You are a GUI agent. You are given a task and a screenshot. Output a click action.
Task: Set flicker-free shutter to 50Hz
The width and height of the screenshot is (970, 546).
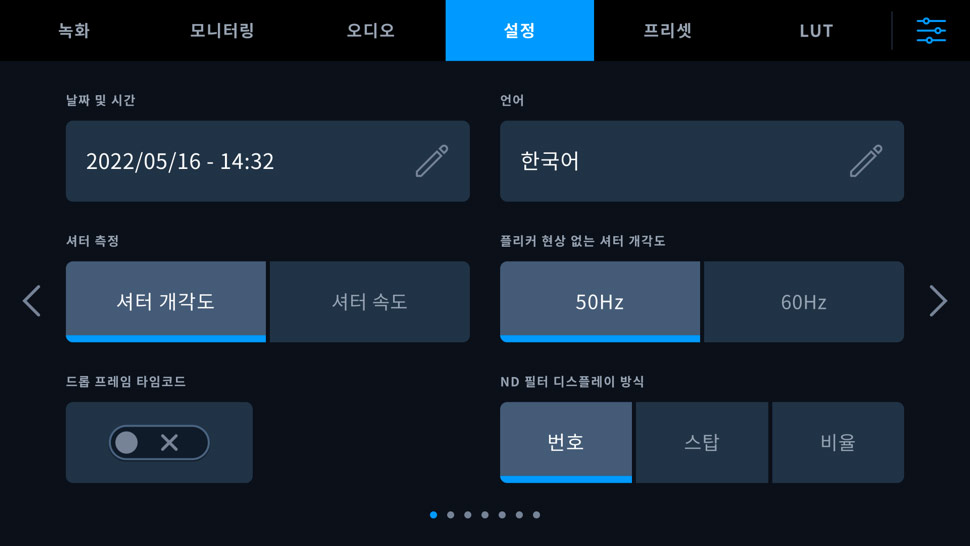(600, 301)
